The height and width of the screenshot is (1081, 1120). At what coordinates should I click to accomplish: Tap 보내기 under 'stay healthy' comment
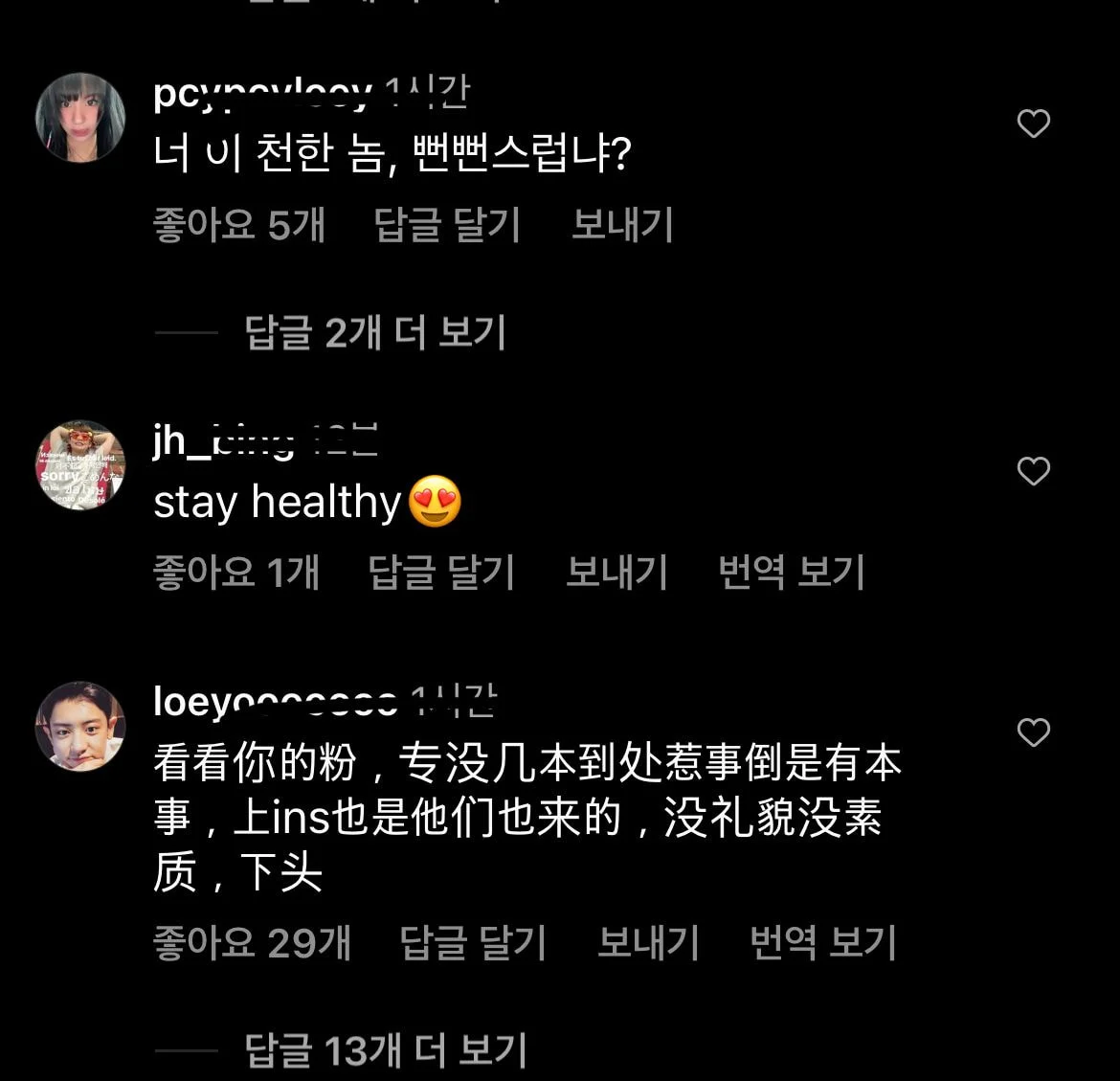coord(616,573)
